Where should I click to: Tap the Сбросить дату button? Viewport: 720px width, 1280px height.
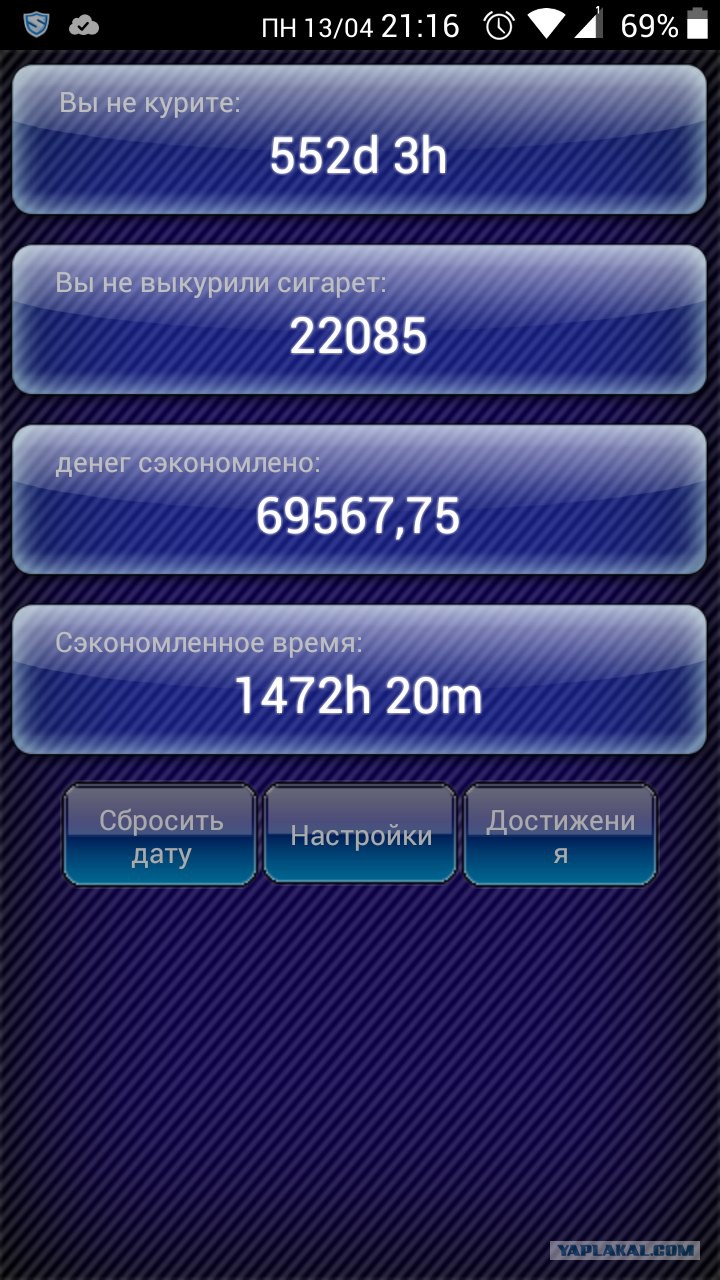[x=160, y=836]
